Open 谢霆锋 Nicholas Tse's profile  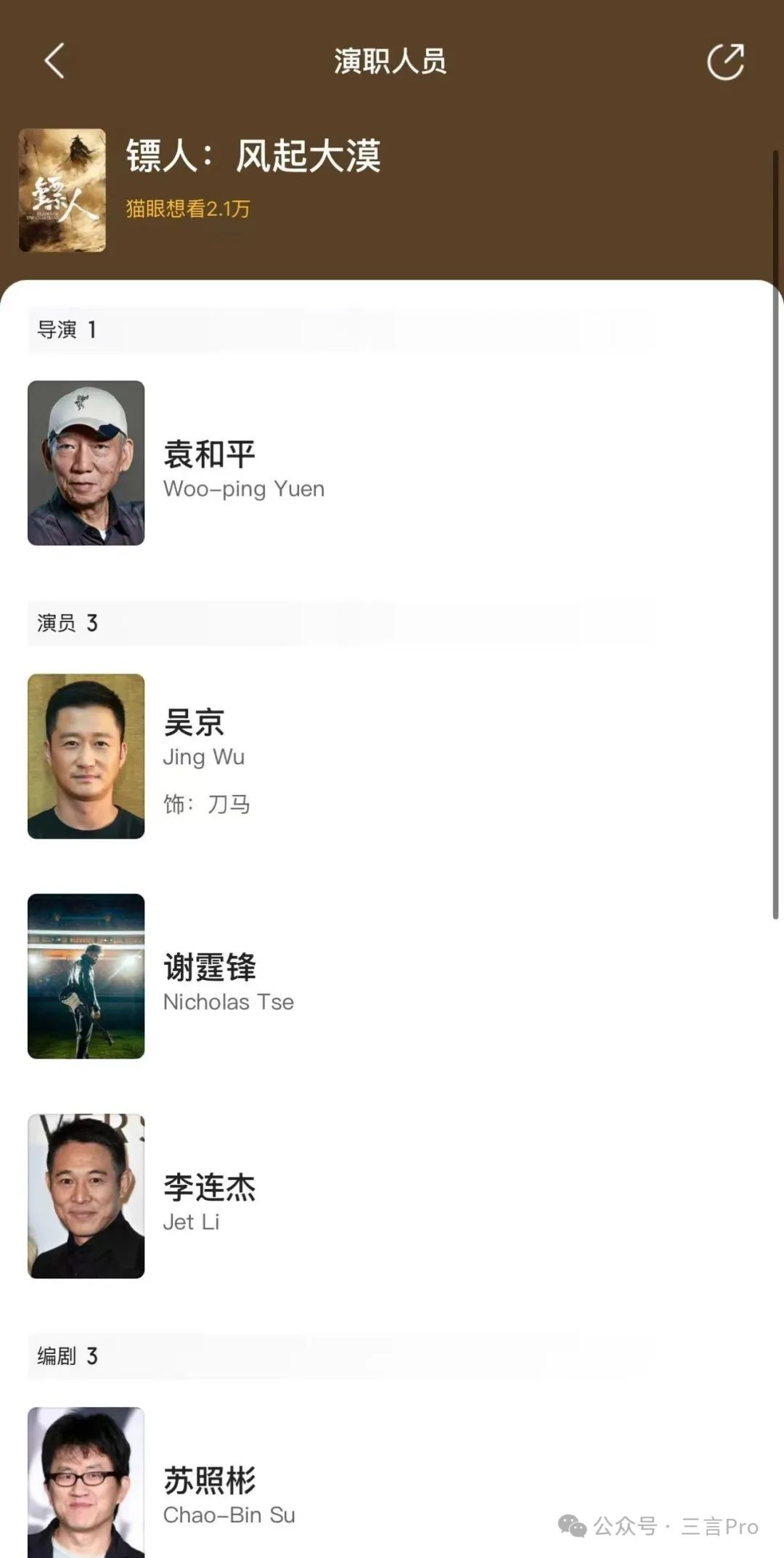(x=211, y=976)
